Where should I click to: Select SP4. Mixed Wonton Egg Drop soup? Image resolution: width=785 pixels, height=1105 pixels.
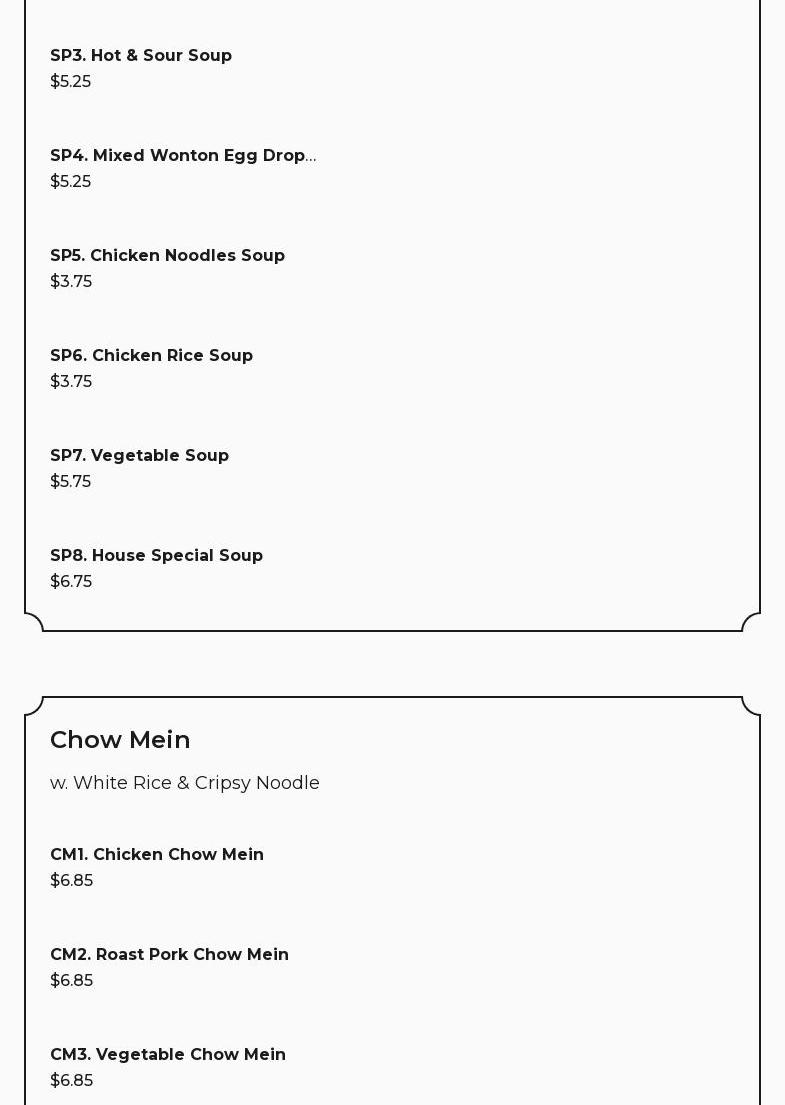[182, 156]
